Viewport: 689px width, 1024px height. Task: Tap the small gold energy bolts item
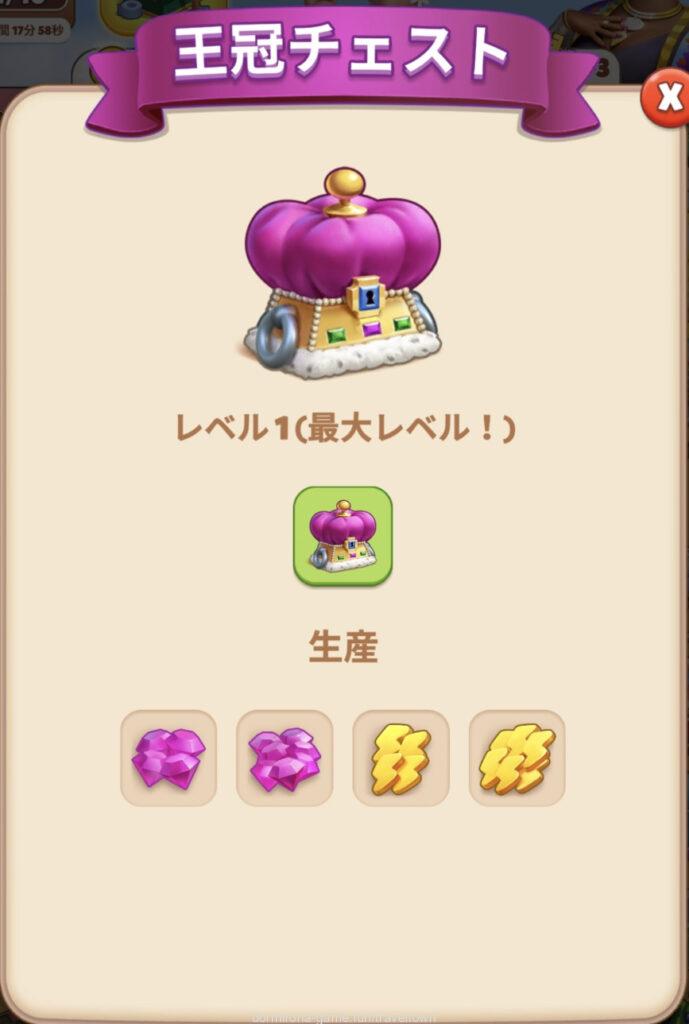(400, 758)
